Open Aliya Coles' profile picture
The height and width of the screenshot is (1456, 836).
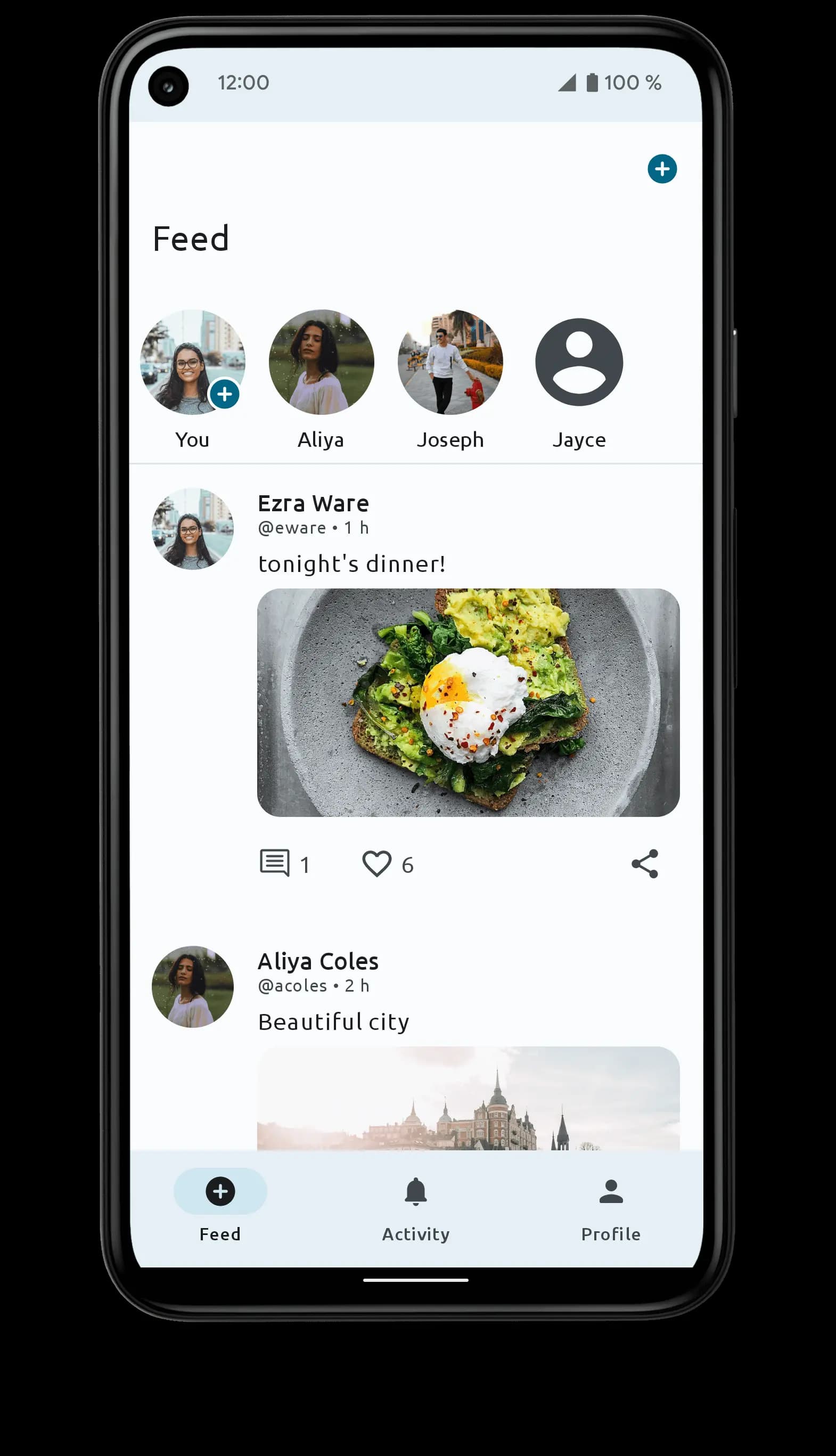click(x=192, y=986)
